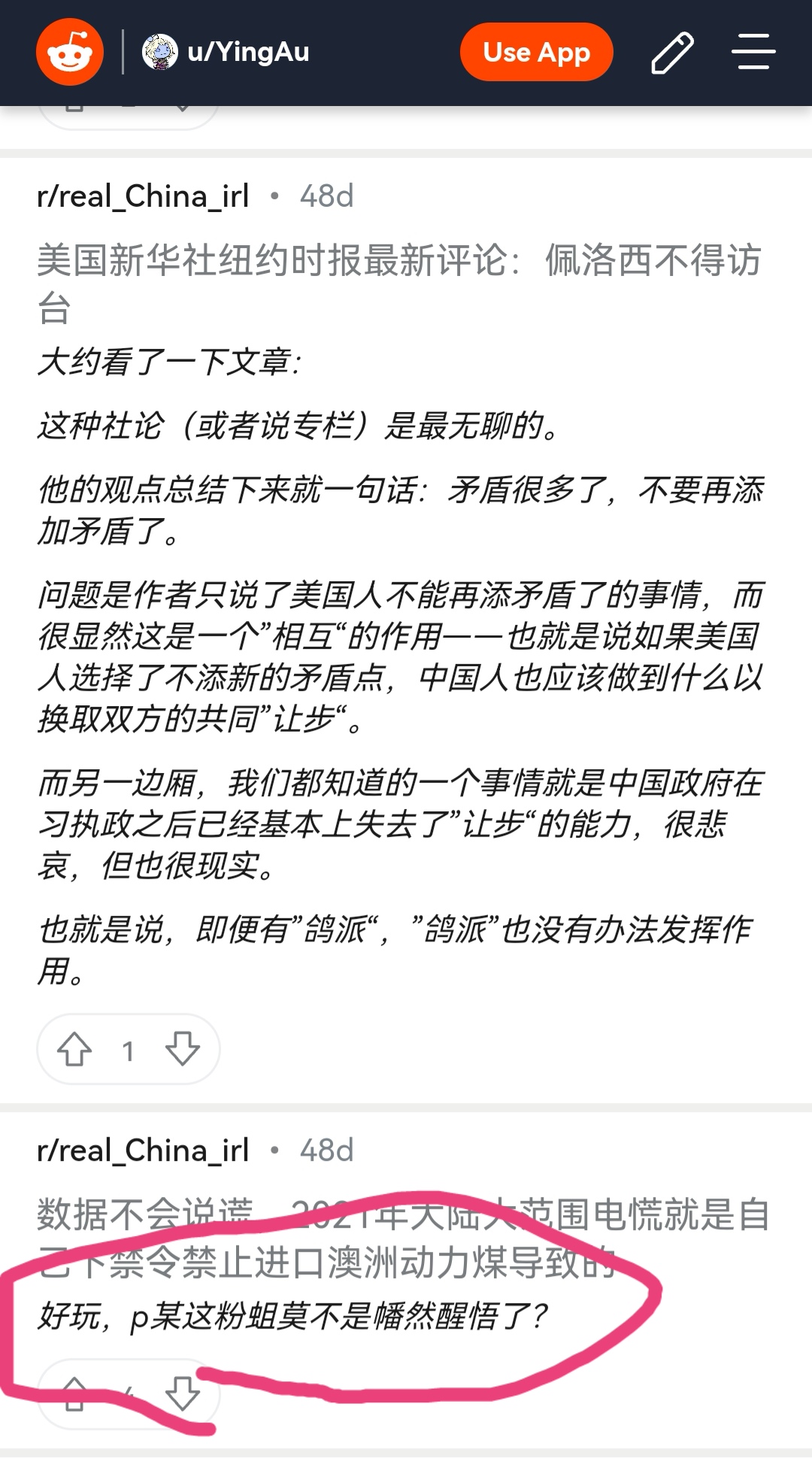Open the post titled 数据不会说谎
812x1467 pixels.
point(403,1238)
